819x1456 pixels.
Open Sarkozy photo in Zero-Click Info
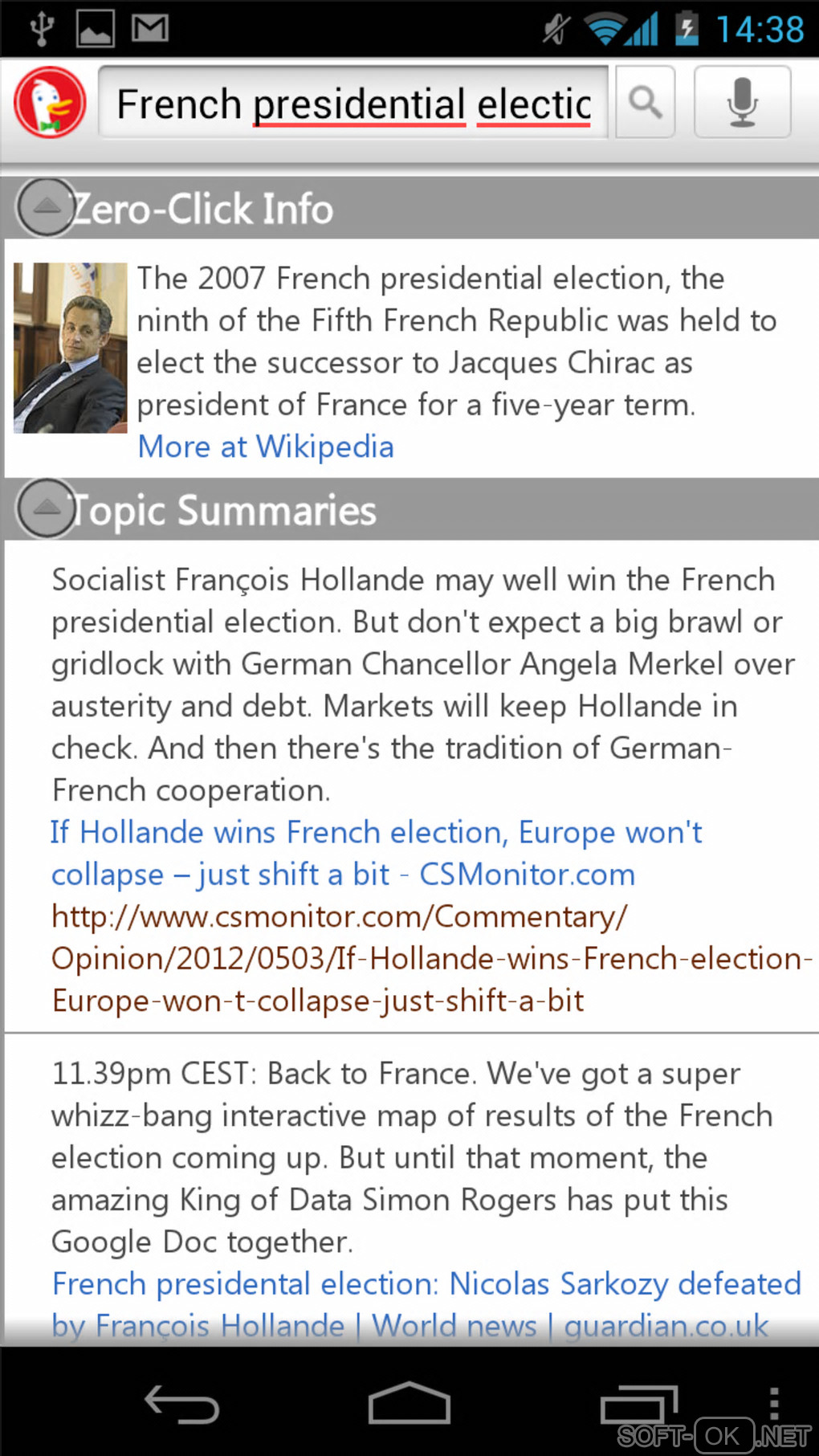click(70, 348)
